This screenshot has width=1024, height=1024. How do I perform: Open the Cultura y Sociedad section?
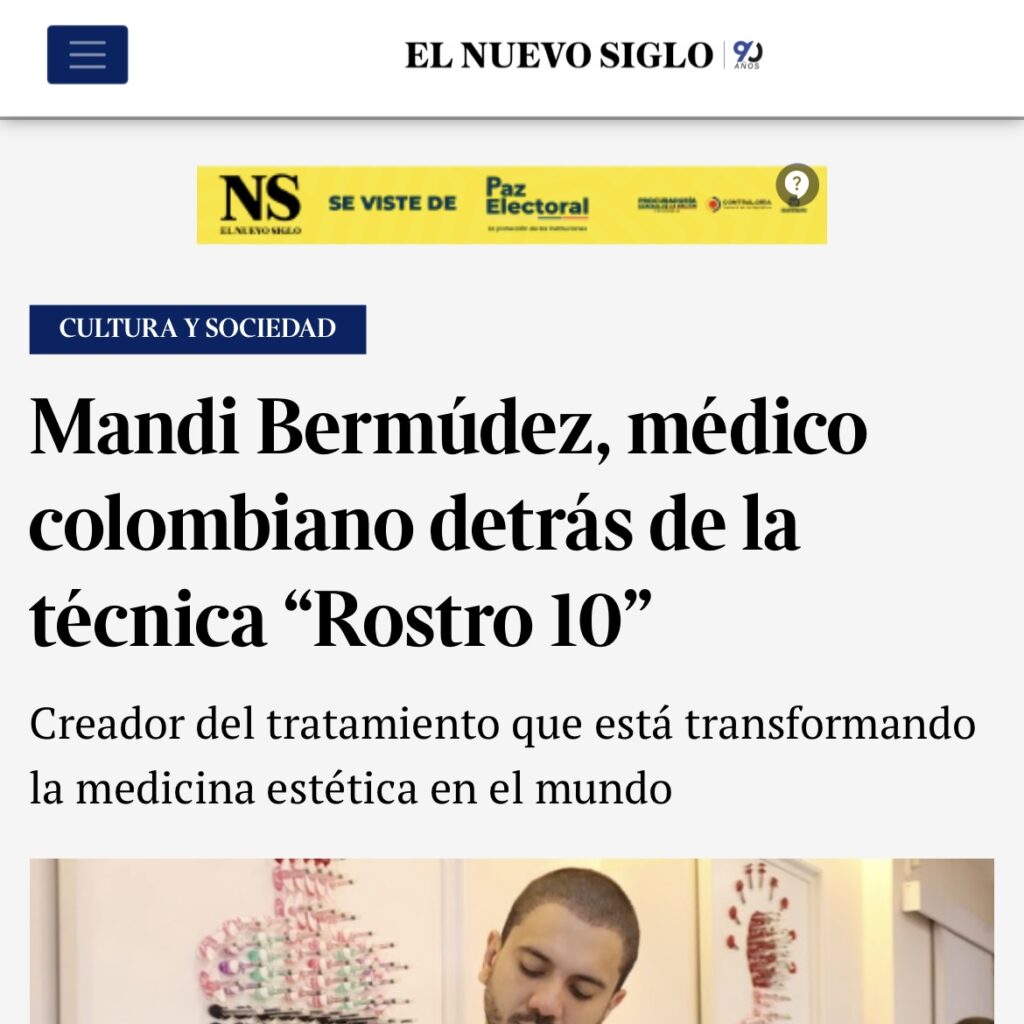coord(197,329)
